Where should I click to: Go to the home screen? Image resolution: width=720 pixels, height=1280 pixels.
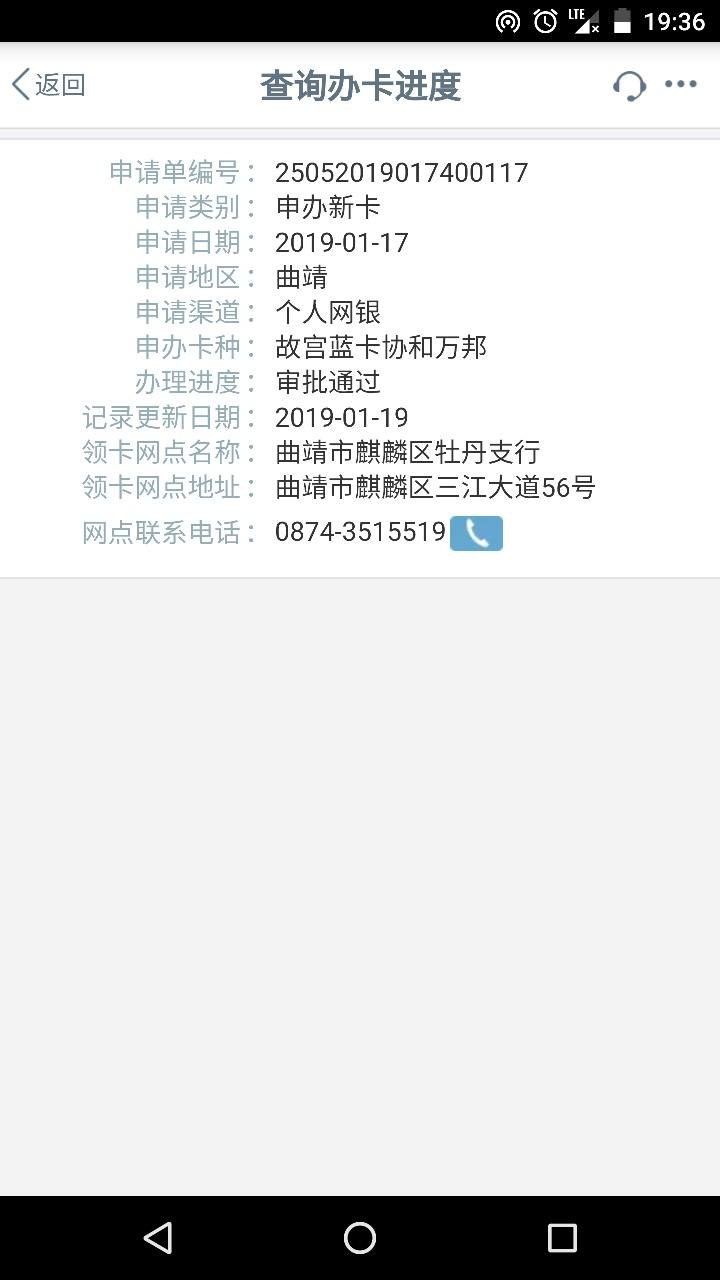click(x=360, y=1238)
